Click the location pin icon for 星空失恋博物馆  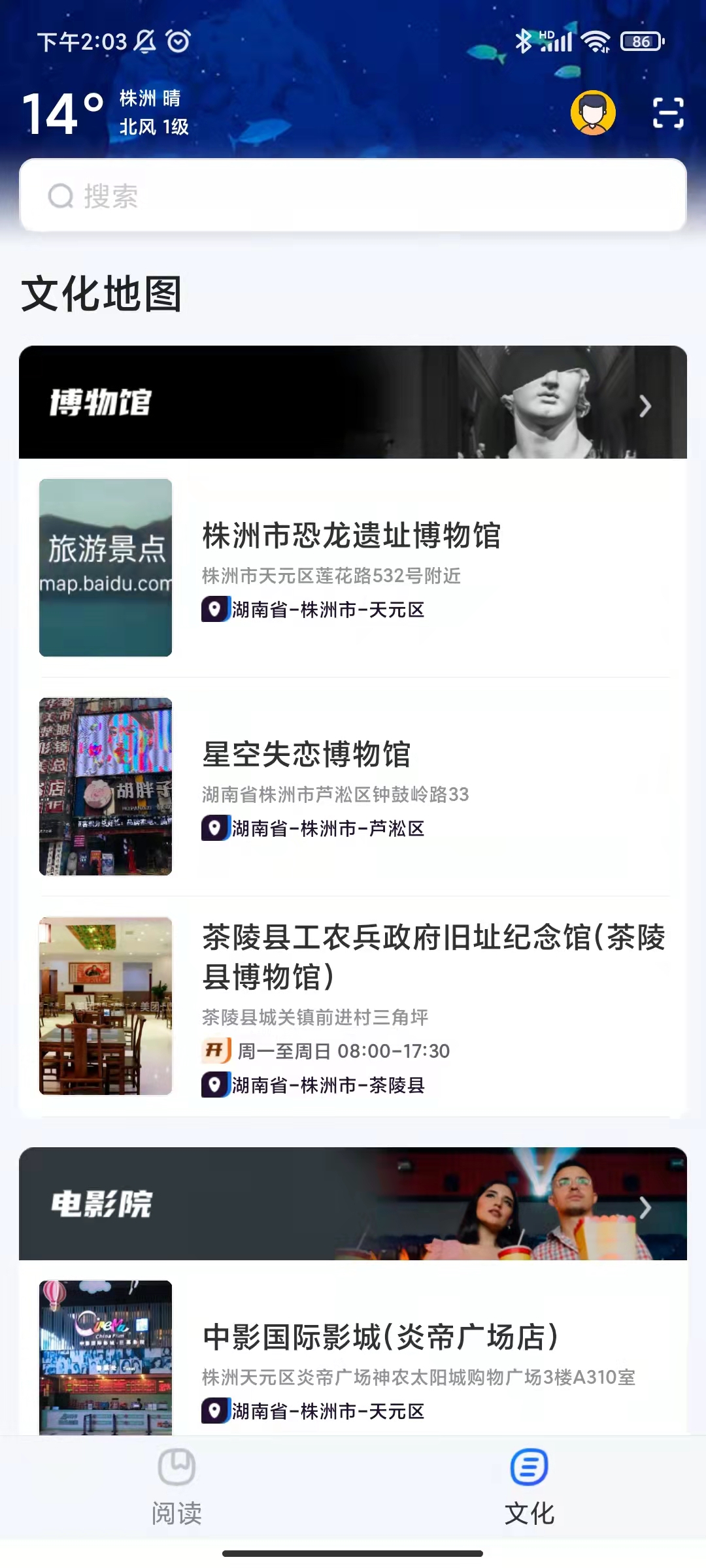click(214, 828)
